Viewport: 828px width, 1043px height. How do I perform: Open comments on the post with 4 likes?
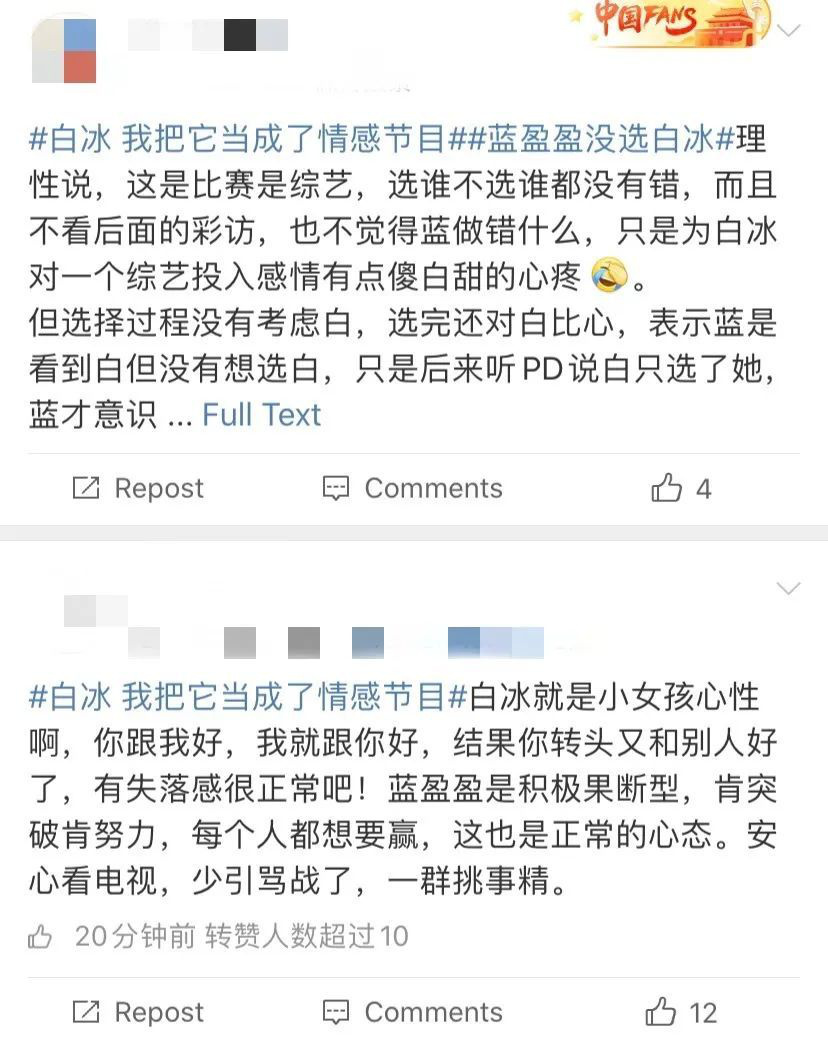pos(412,488)
